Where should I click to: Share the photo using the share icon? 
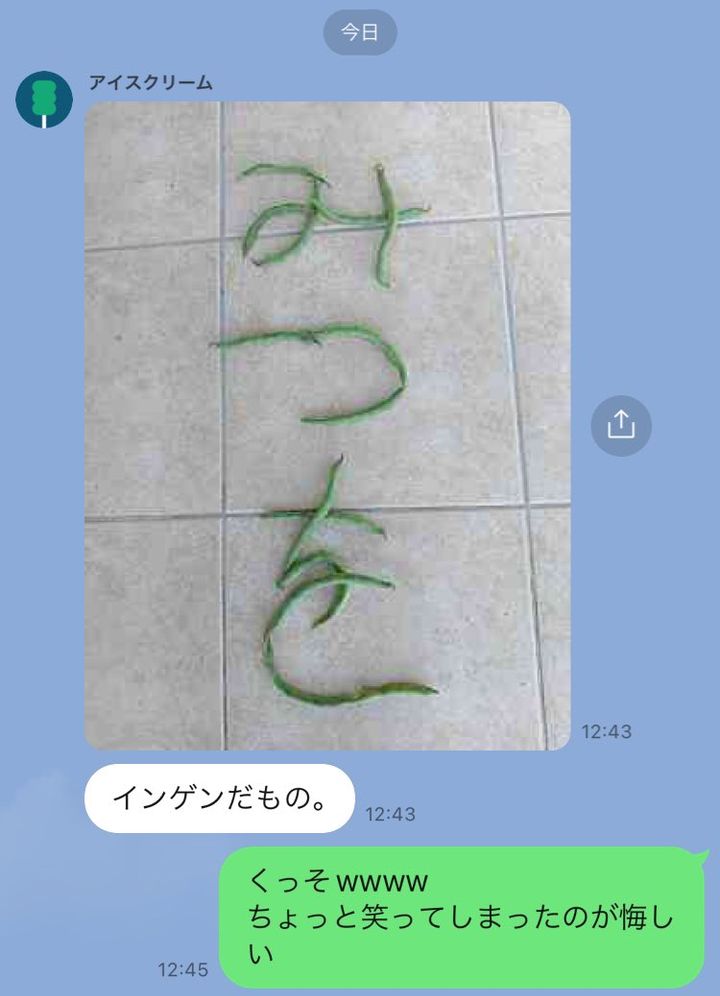[621, 426]
